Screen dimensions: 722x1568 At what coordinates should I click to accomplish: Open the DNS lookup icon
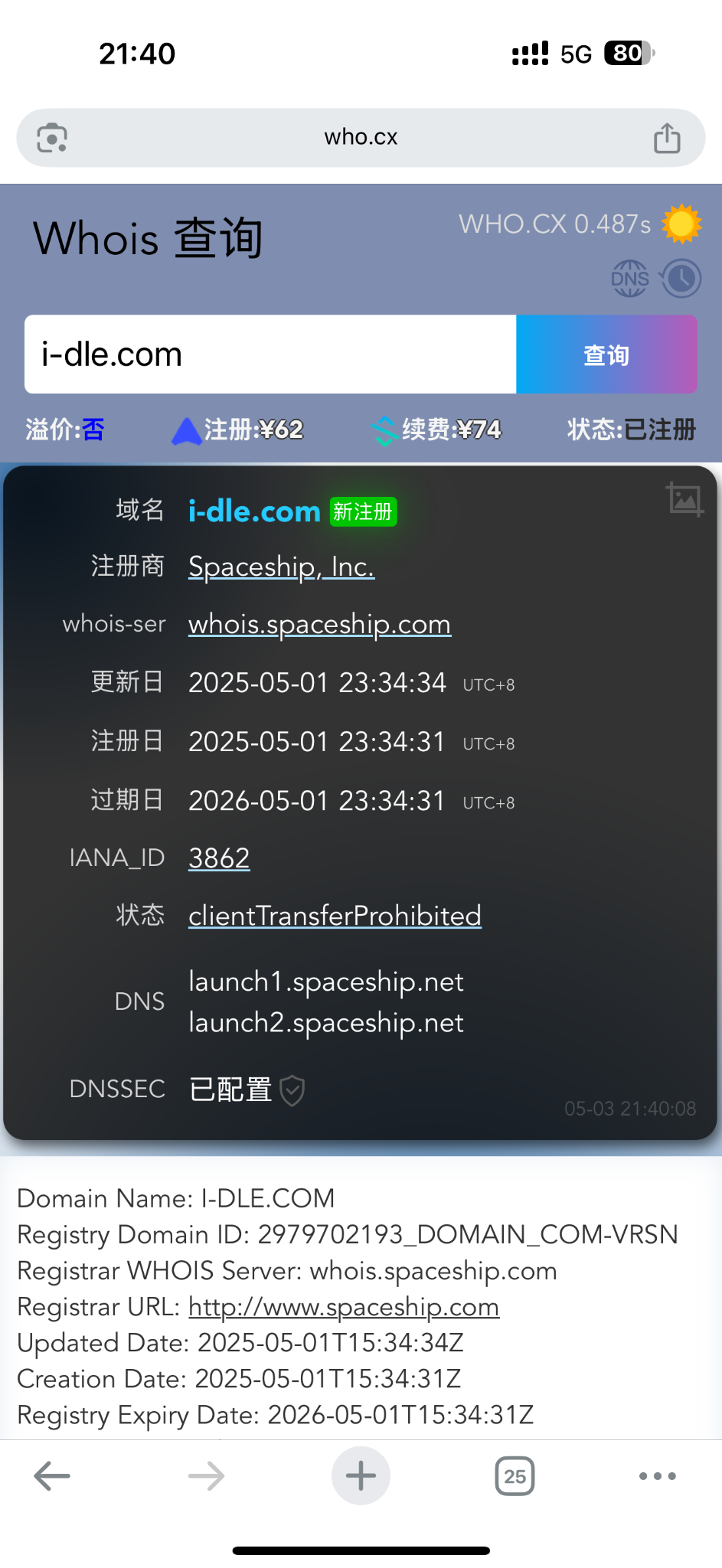629,279
